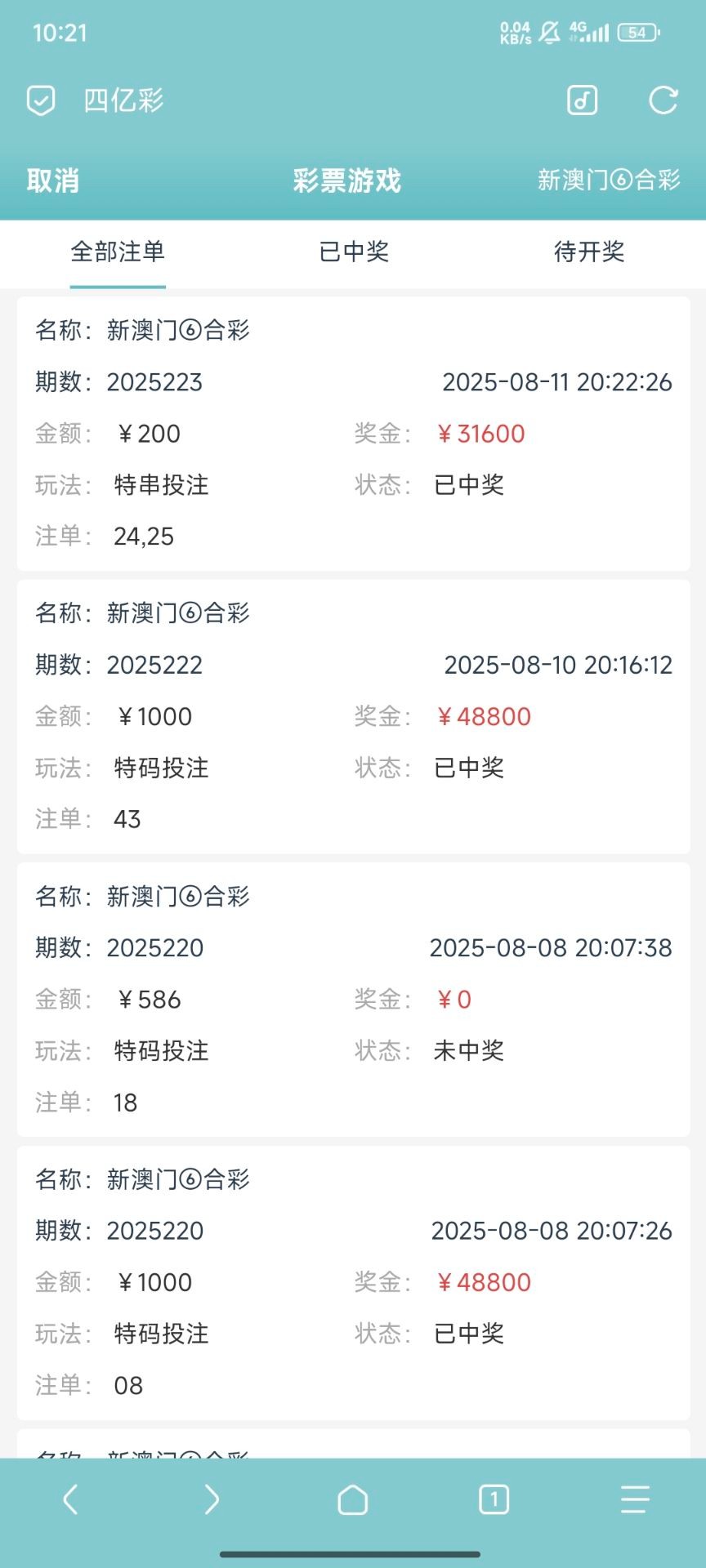This screenshot has width=706, height=1568.
Task: Open the browser home page
Action: click(x=353, y=1499)
